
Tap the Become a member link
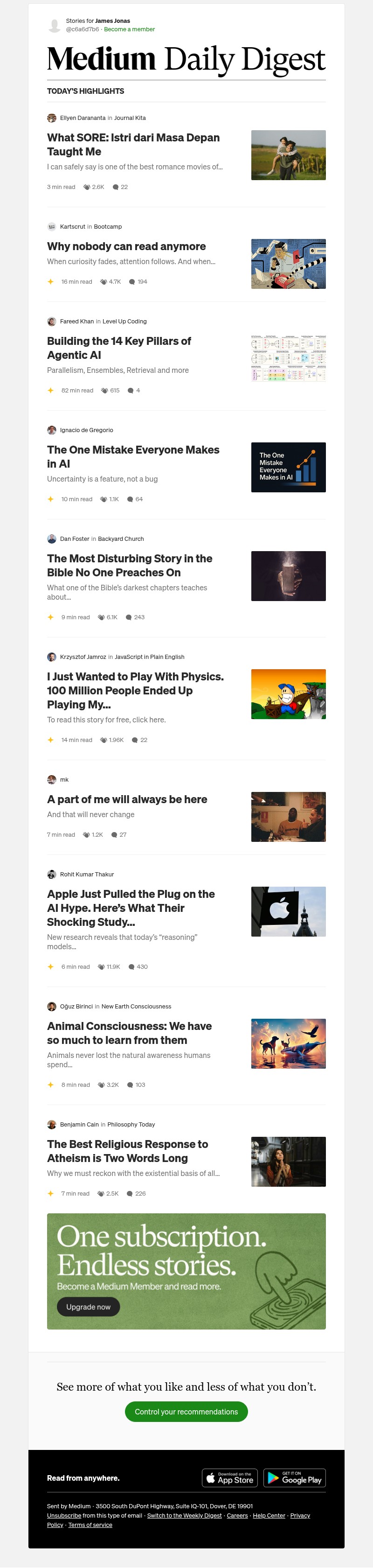129,29
